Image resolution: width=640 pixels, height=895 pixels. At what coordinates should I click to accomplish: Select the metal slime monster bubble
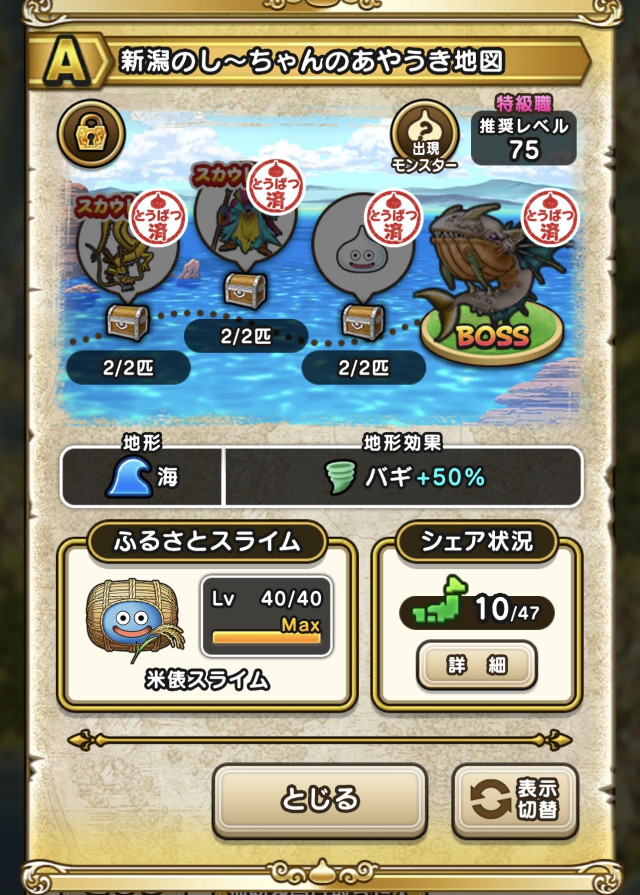[x=362, y=250]
